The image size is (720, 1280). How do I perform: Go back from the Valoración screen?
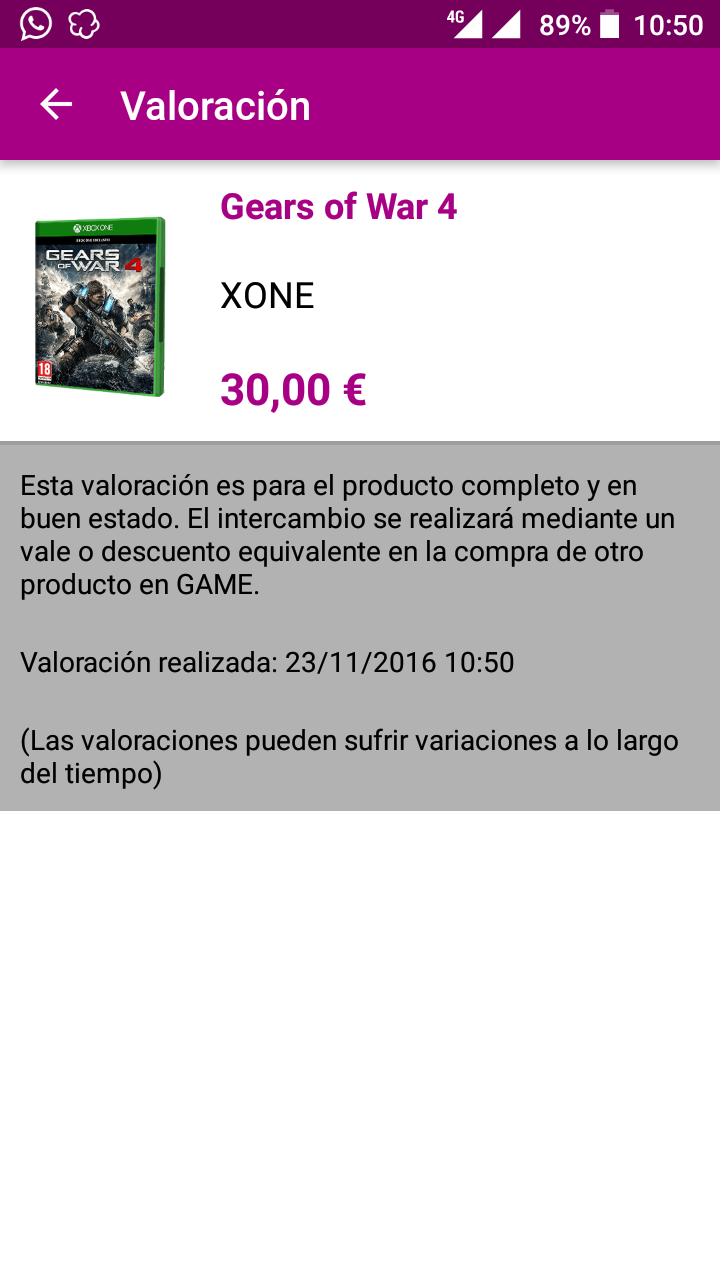click(56, 105)
